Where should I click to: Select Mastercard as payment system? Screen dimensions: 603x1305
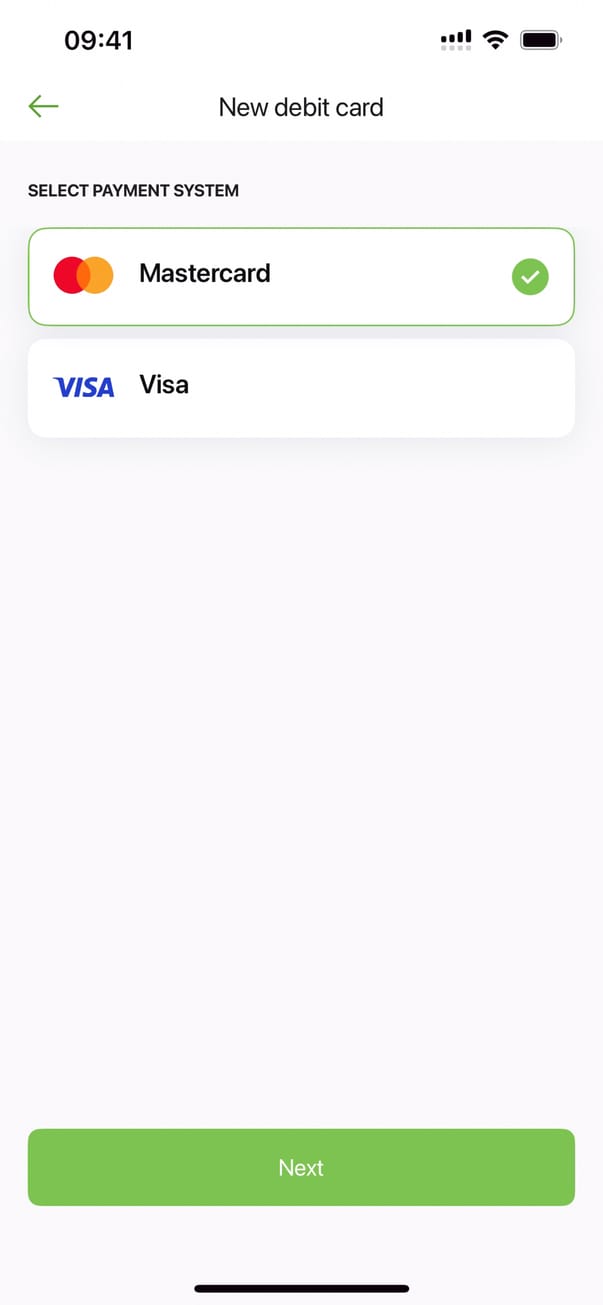pos(300,276)
